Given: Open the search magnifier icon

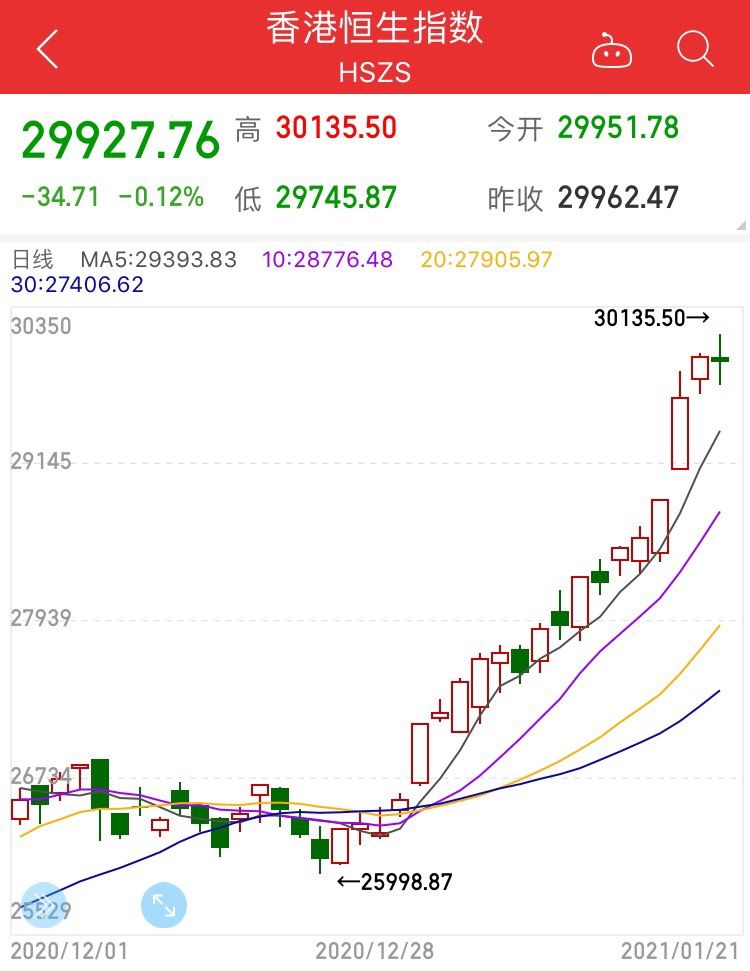Looking at the screenshot, I should [694, 48].
